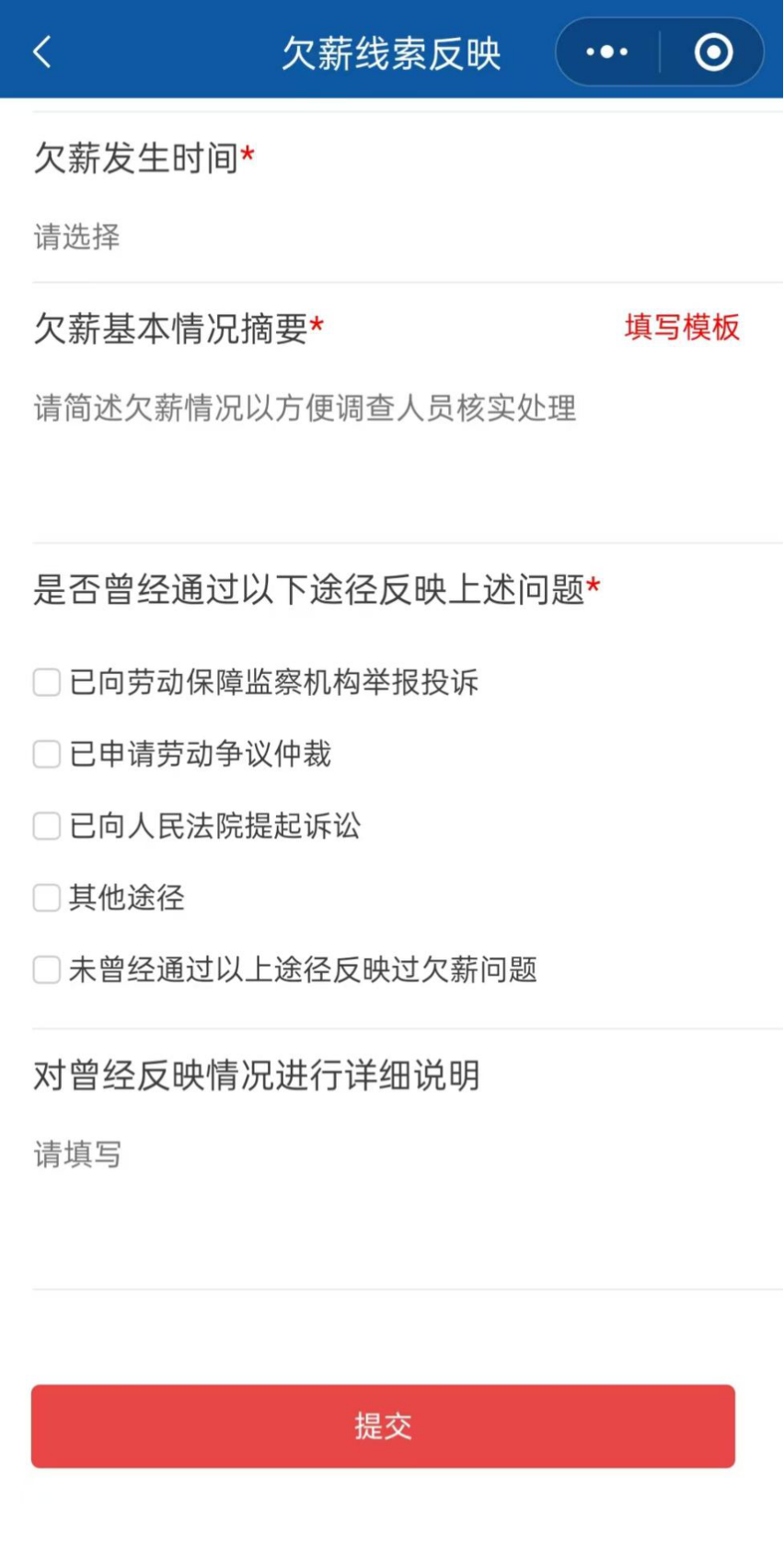Check 未曾经通过以上途径反映过欠薪问题
Image resolution: width=784 pixels, height=1566 pixels.
[47, 969]
